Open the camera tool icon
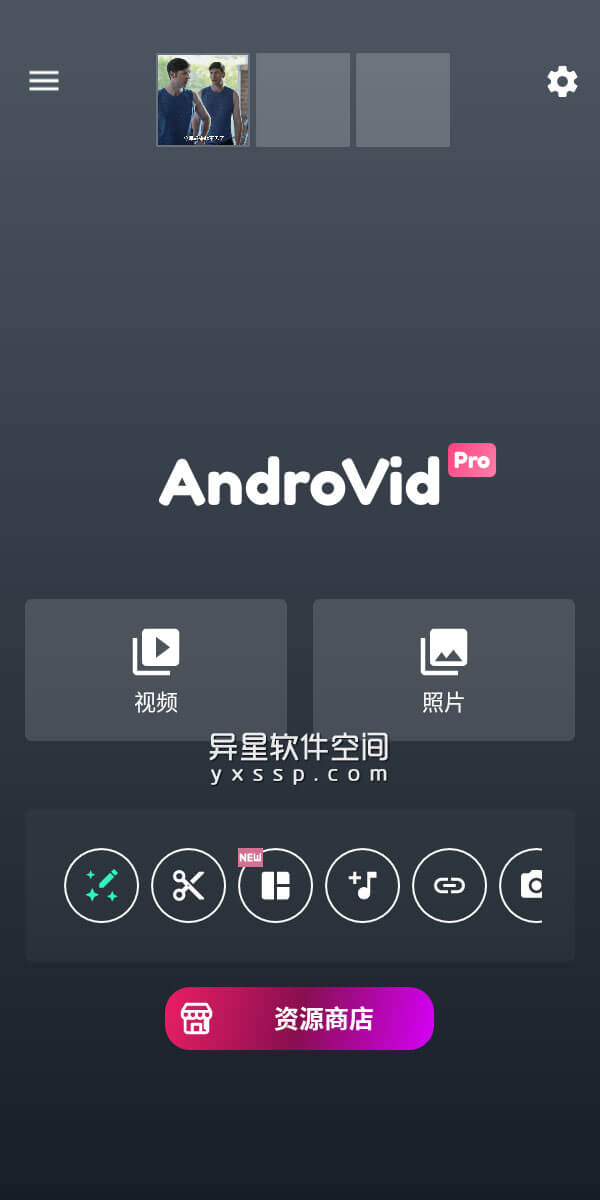600x1200 pixels. click(x=526, y=885)
